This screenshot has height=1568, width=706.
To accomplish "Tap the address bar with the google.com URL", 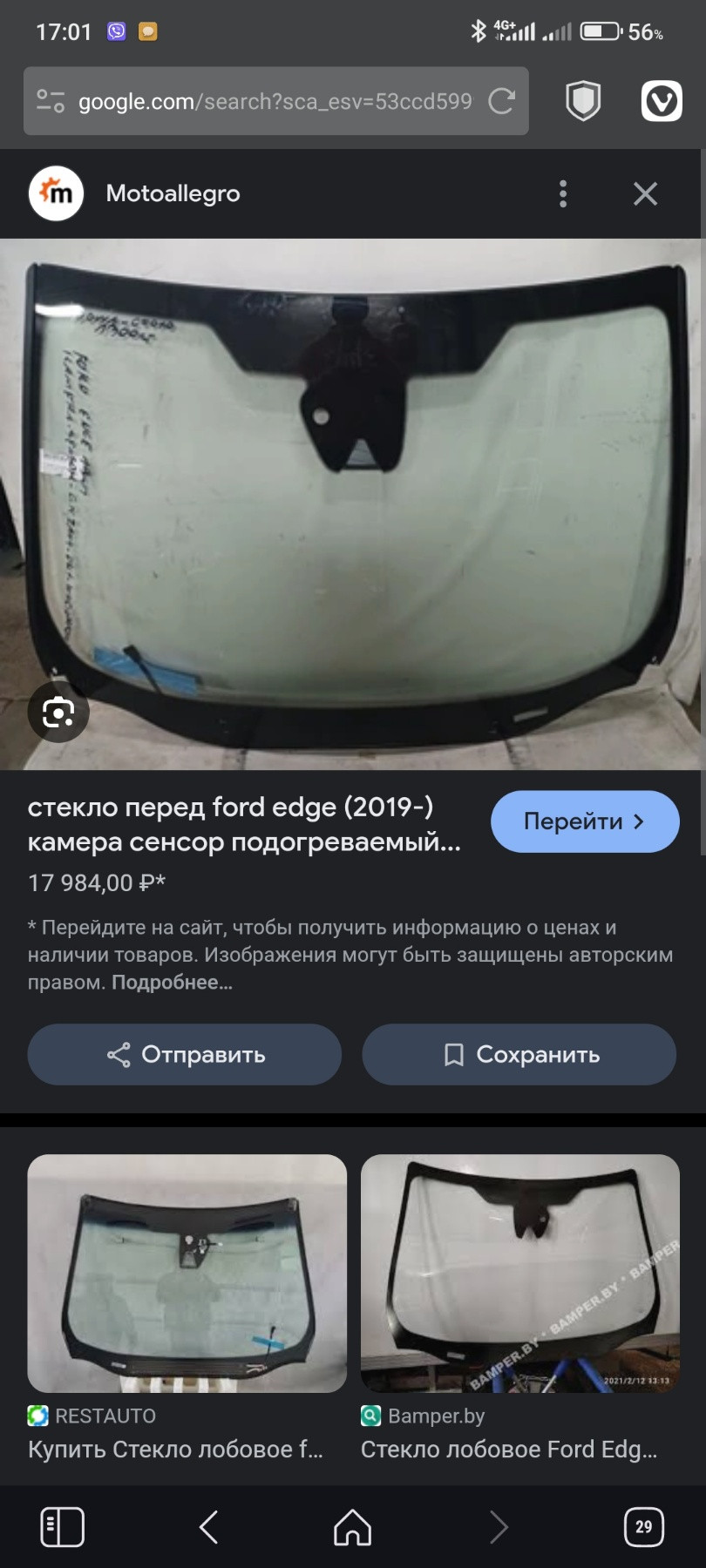I will click(x=275, y=102).
